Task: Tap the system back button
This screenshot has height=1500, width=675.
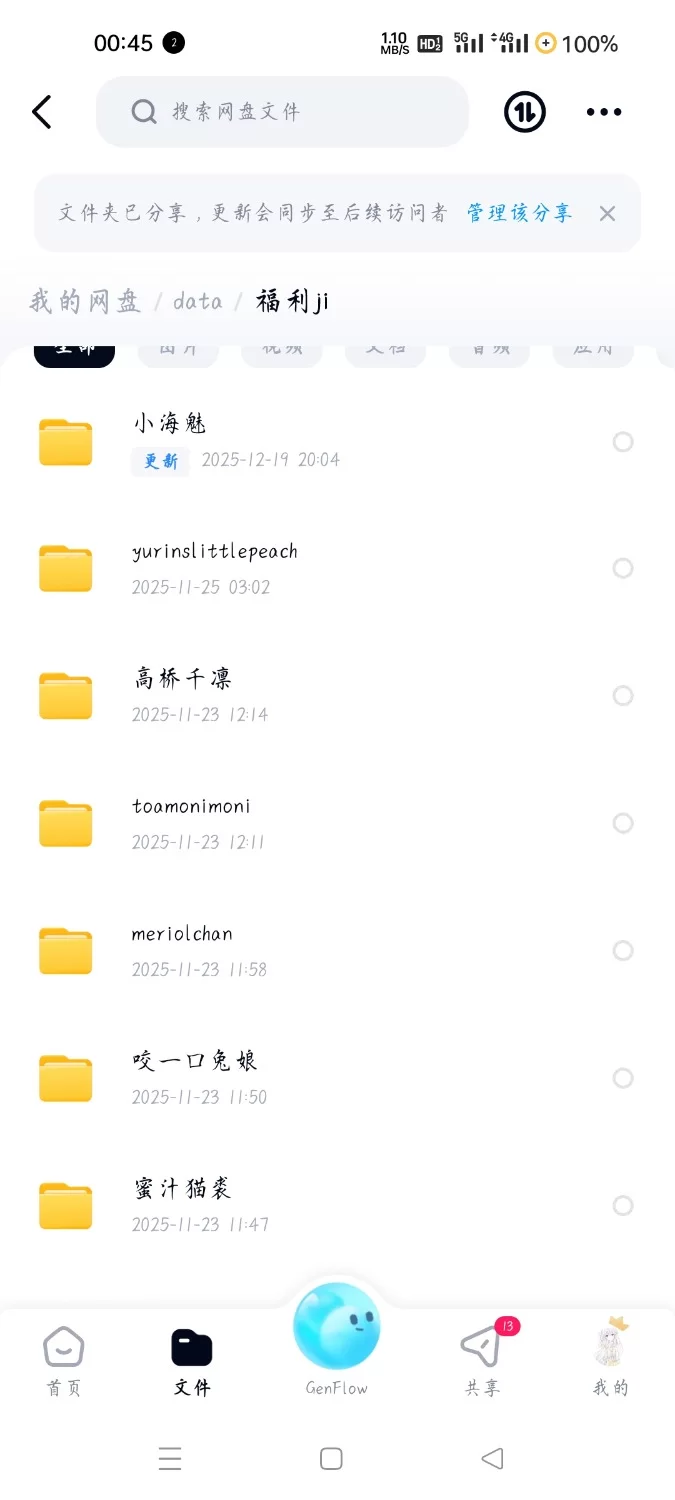Action: tap(492, 1459)
